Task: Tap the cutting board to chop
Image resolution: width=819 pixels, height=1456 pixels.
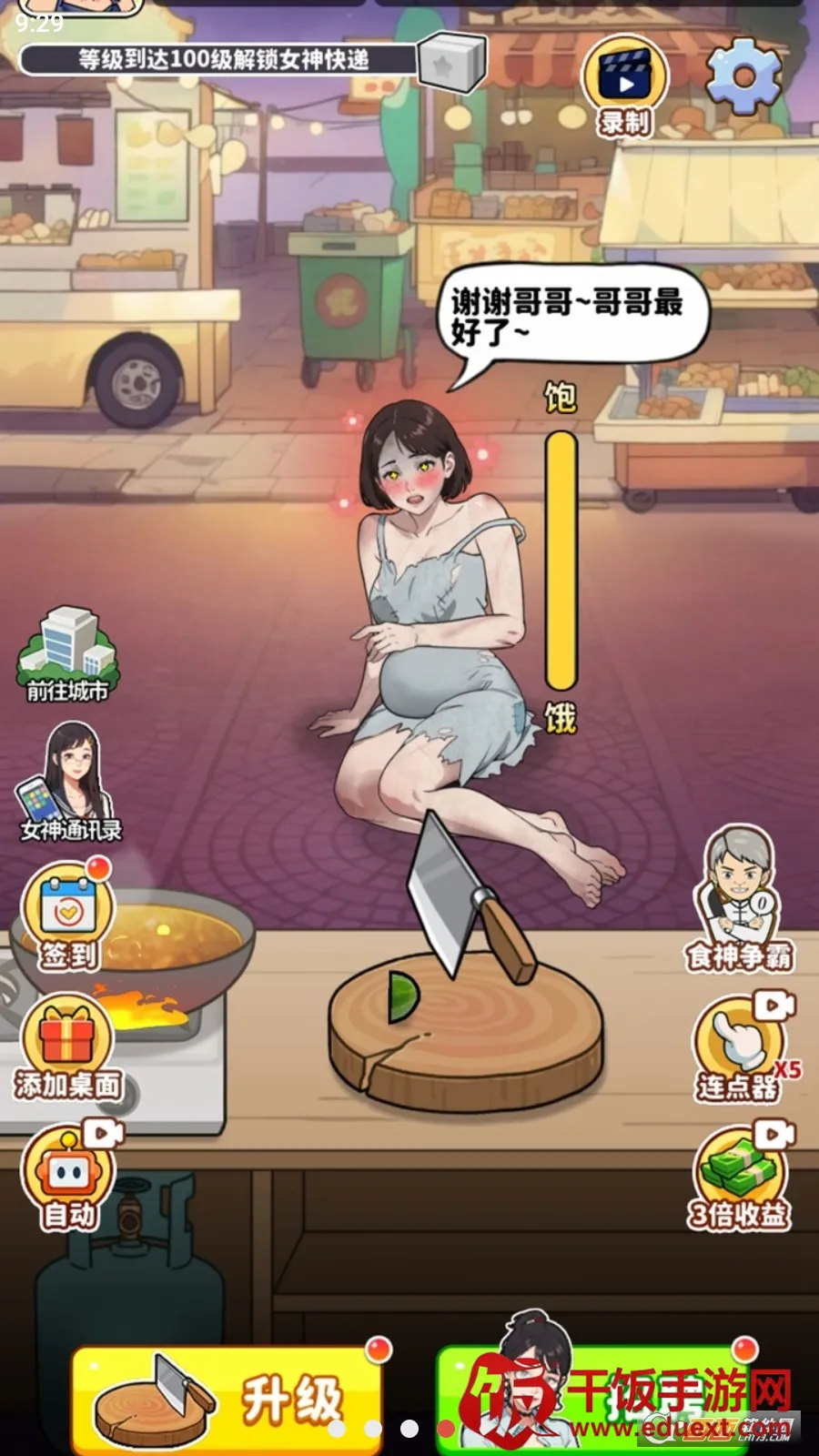Action: click(466, 1028)
